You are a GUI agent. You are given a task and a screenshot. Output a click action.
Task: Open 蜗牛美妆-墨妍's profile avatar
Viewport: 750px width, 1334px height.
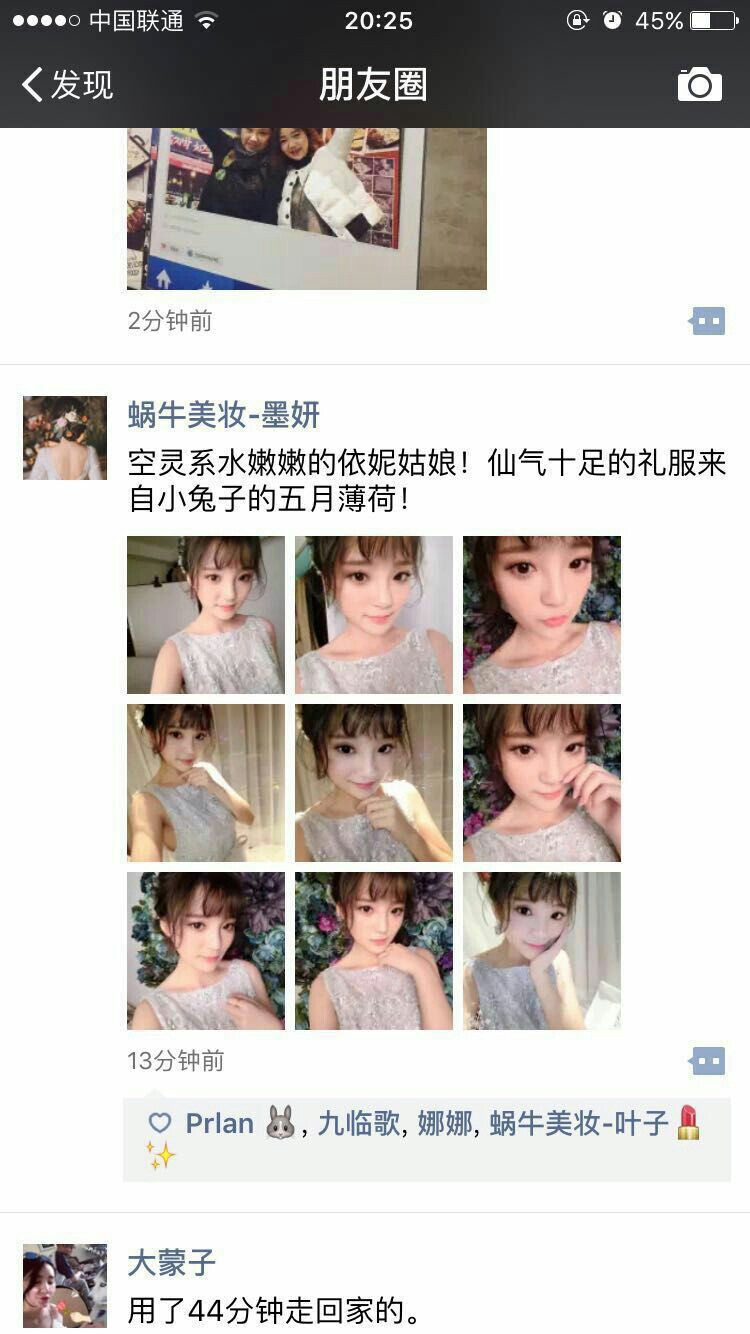click(65, 438)
